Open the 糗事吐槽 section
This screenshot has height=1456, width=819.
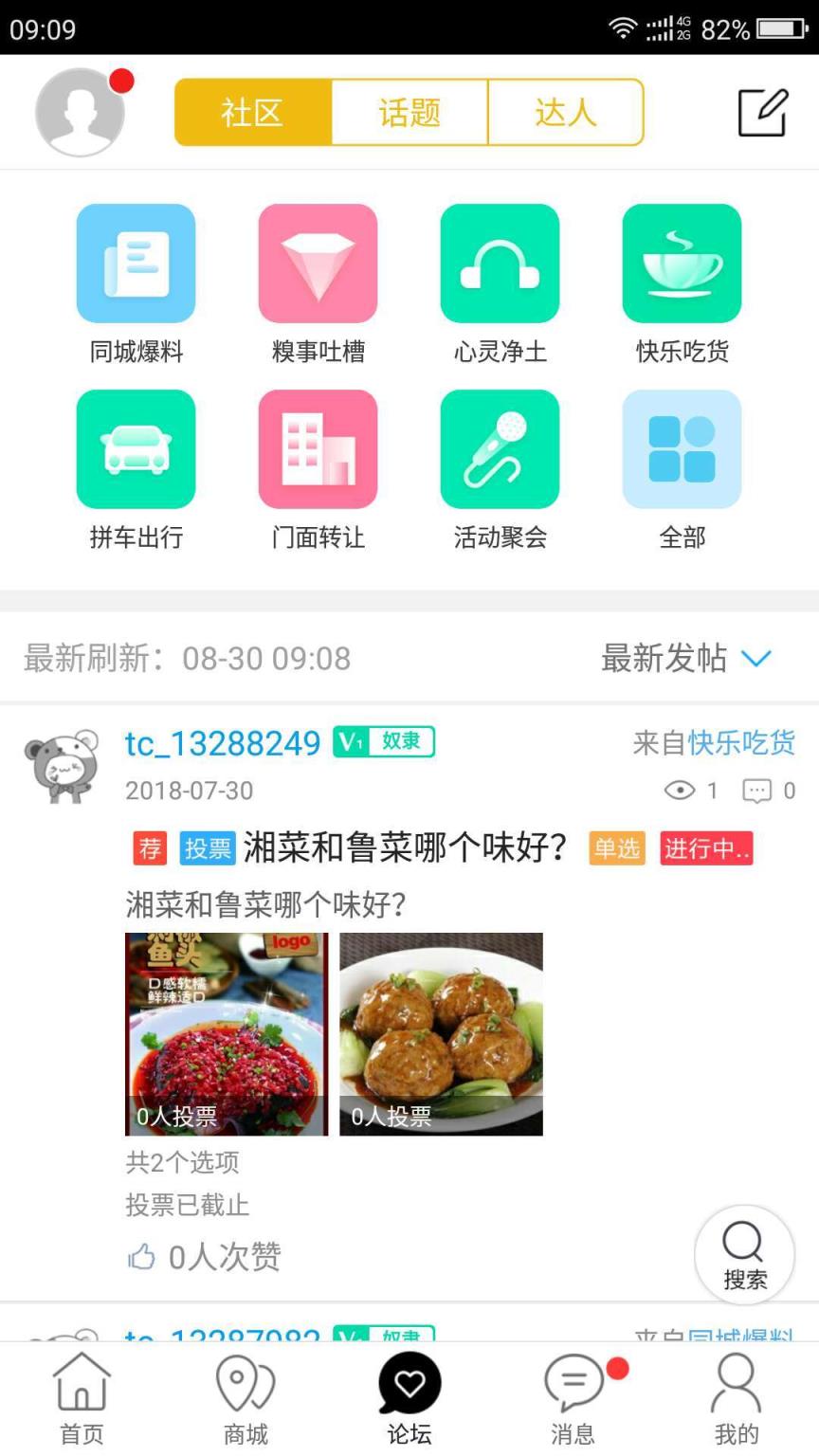[x=318, y=263]
